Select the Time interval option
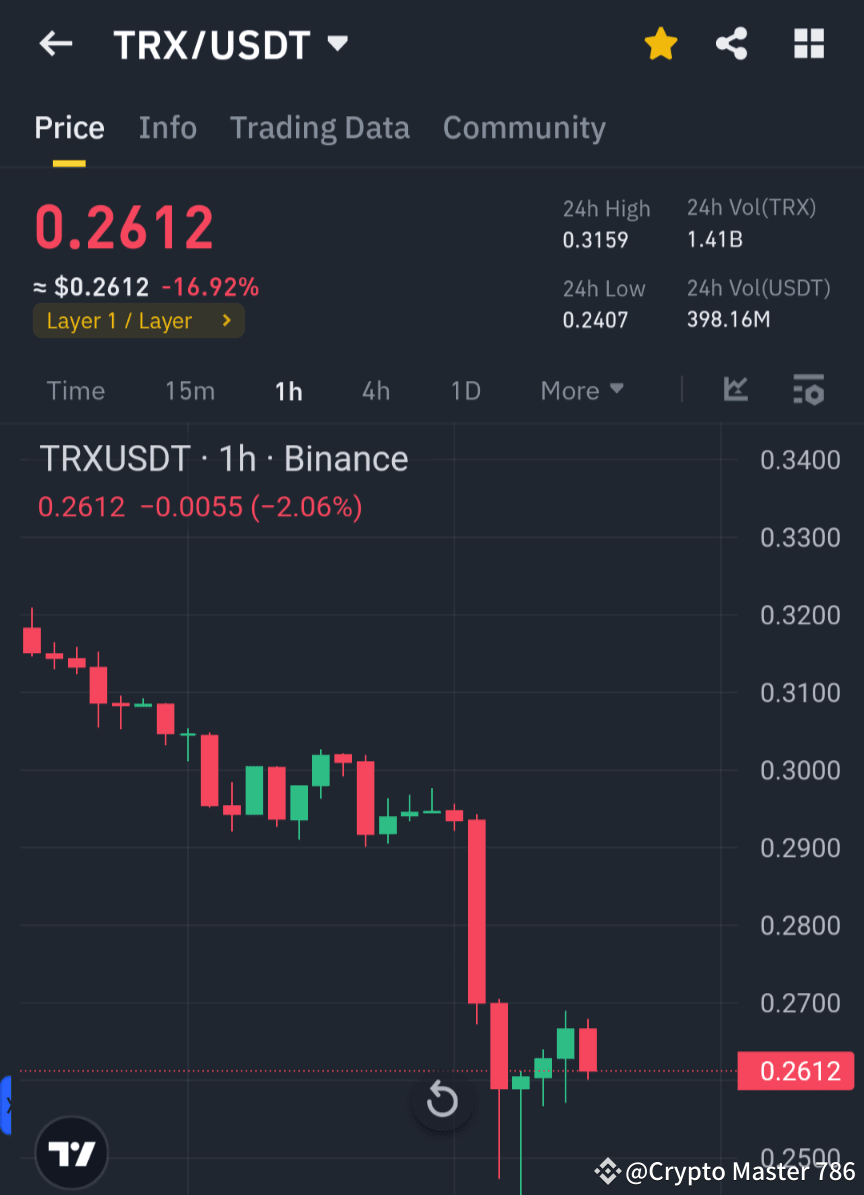Viewport: 864px width, 1195px height. click(x=75, y=390)
